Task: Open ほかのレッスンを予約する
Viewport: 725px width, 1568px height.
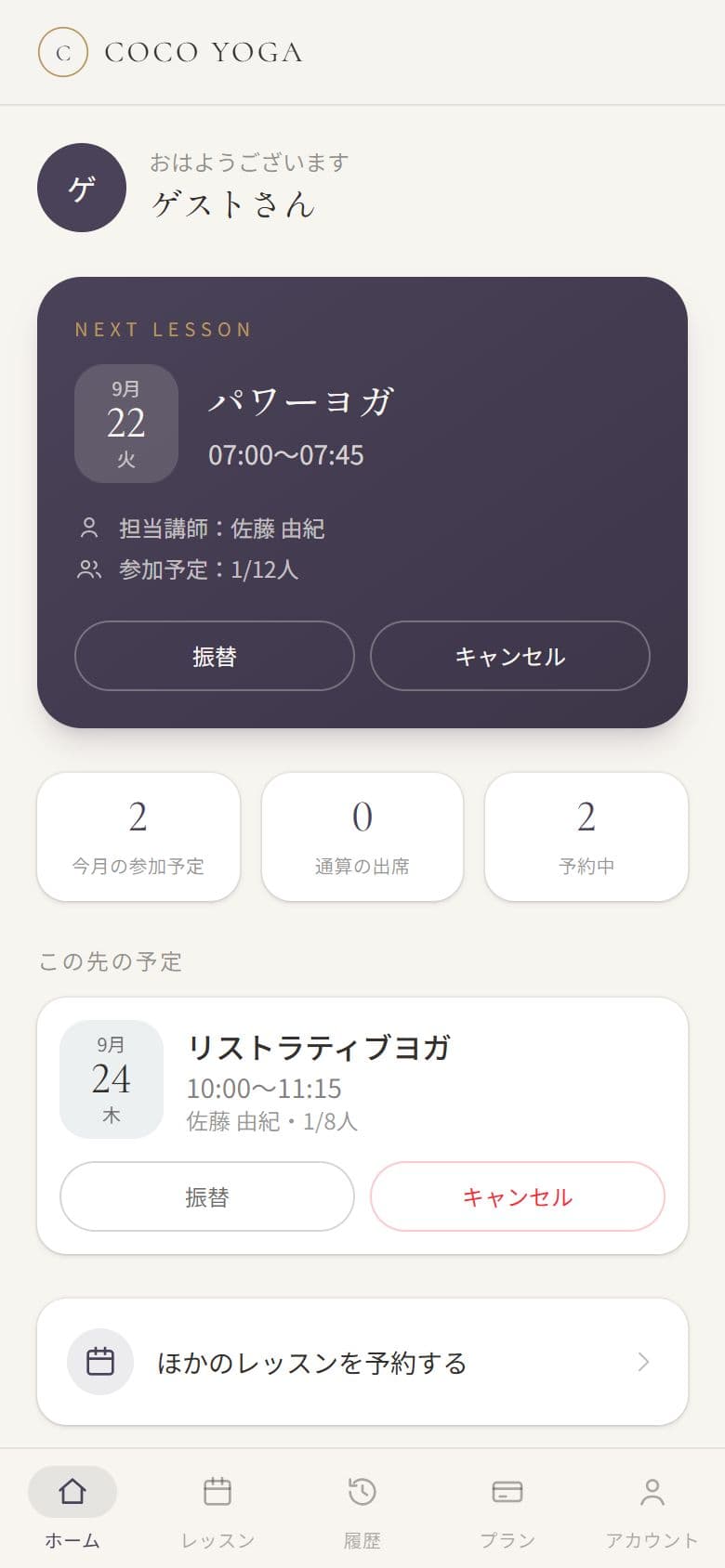Action: tap(362, 1362)
